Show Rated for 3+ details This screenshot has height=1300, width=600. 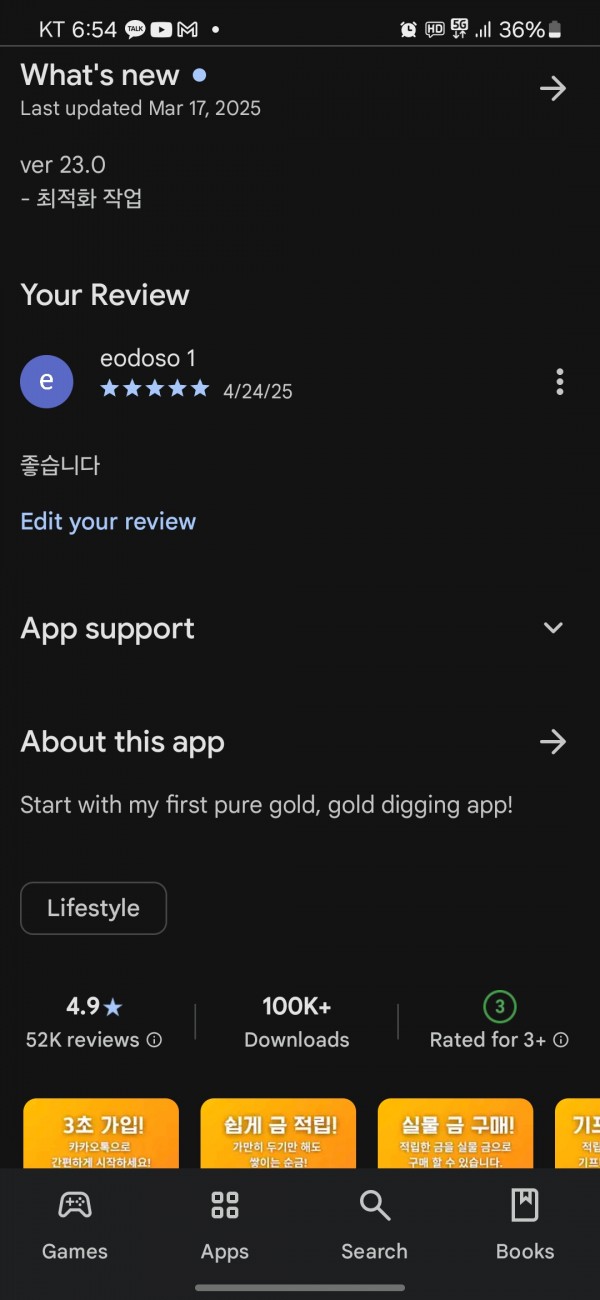561,1040
